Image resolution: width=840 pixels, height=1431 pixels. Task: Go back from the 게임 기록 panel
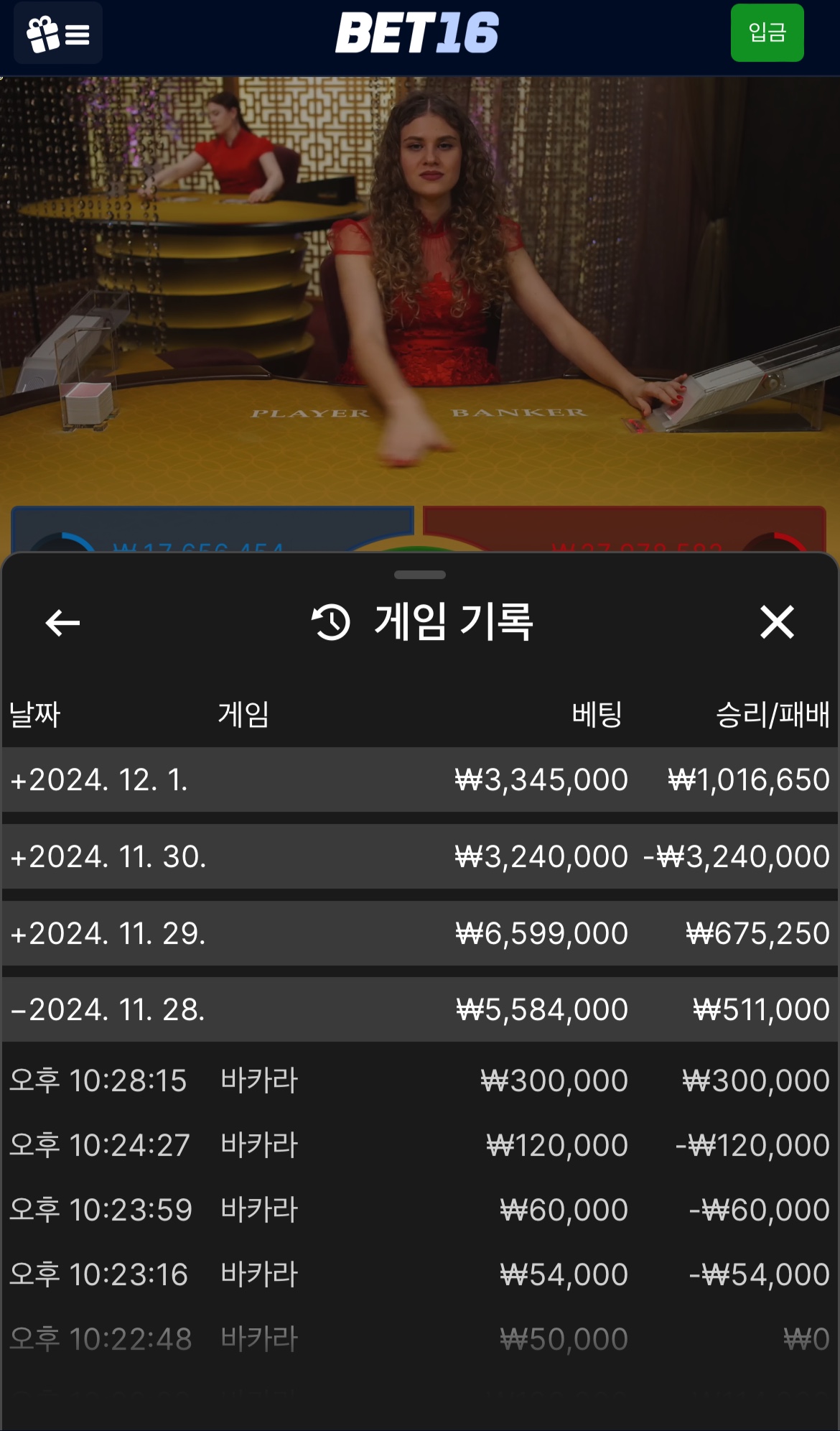coord(62,622)
